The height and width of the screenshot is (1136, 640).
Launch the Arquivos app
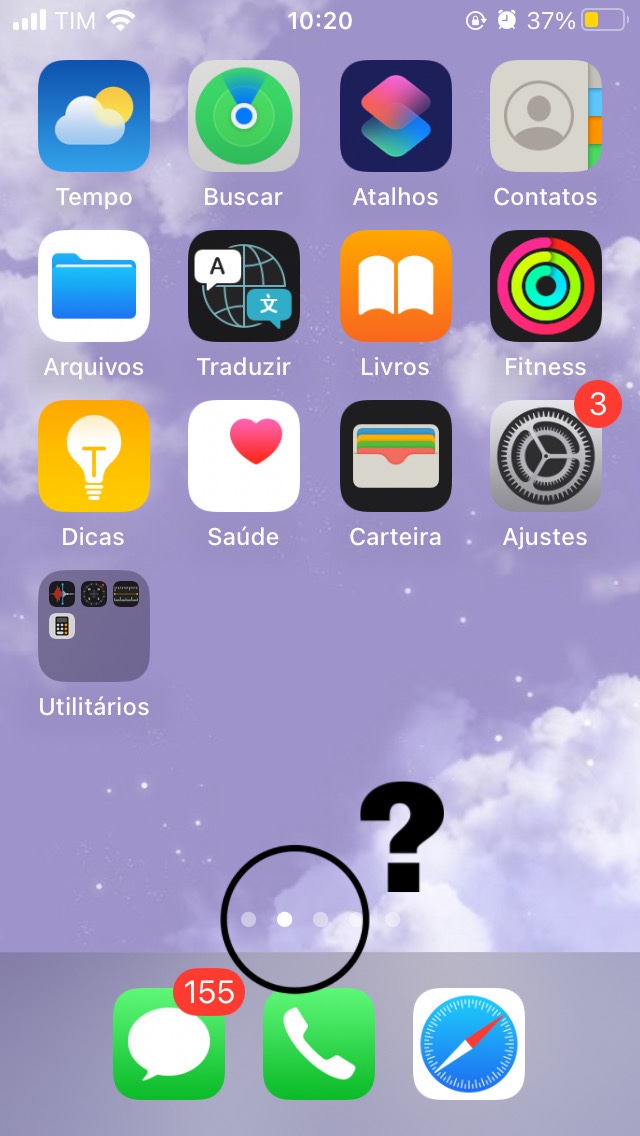[94, 286]
